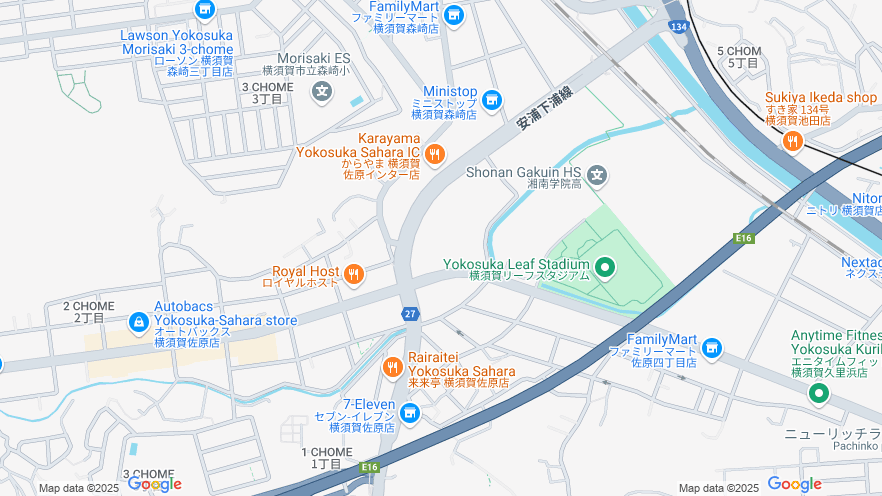Select Shonan Gakuin HS school marker
This screenshot has width=882, height=496.
pos(597,176)
